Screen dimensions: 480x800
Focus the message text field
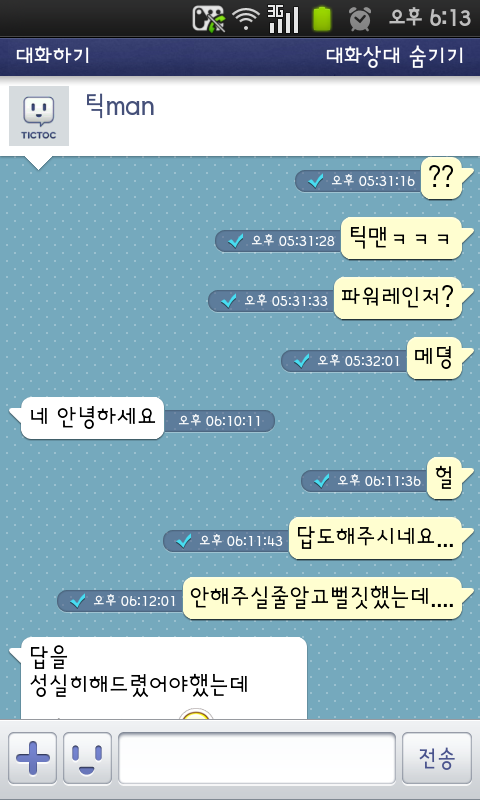click(257, 758)
